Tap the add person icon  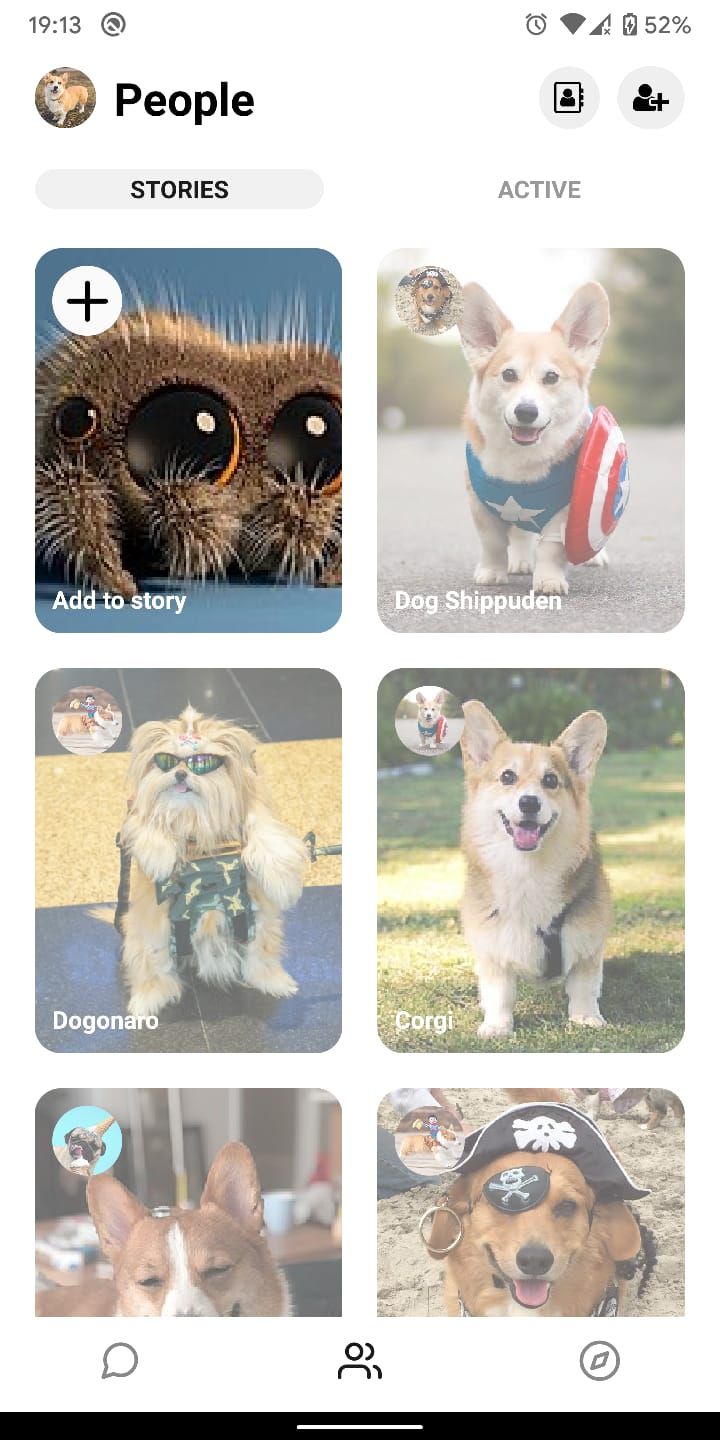(x=650, y=98)
